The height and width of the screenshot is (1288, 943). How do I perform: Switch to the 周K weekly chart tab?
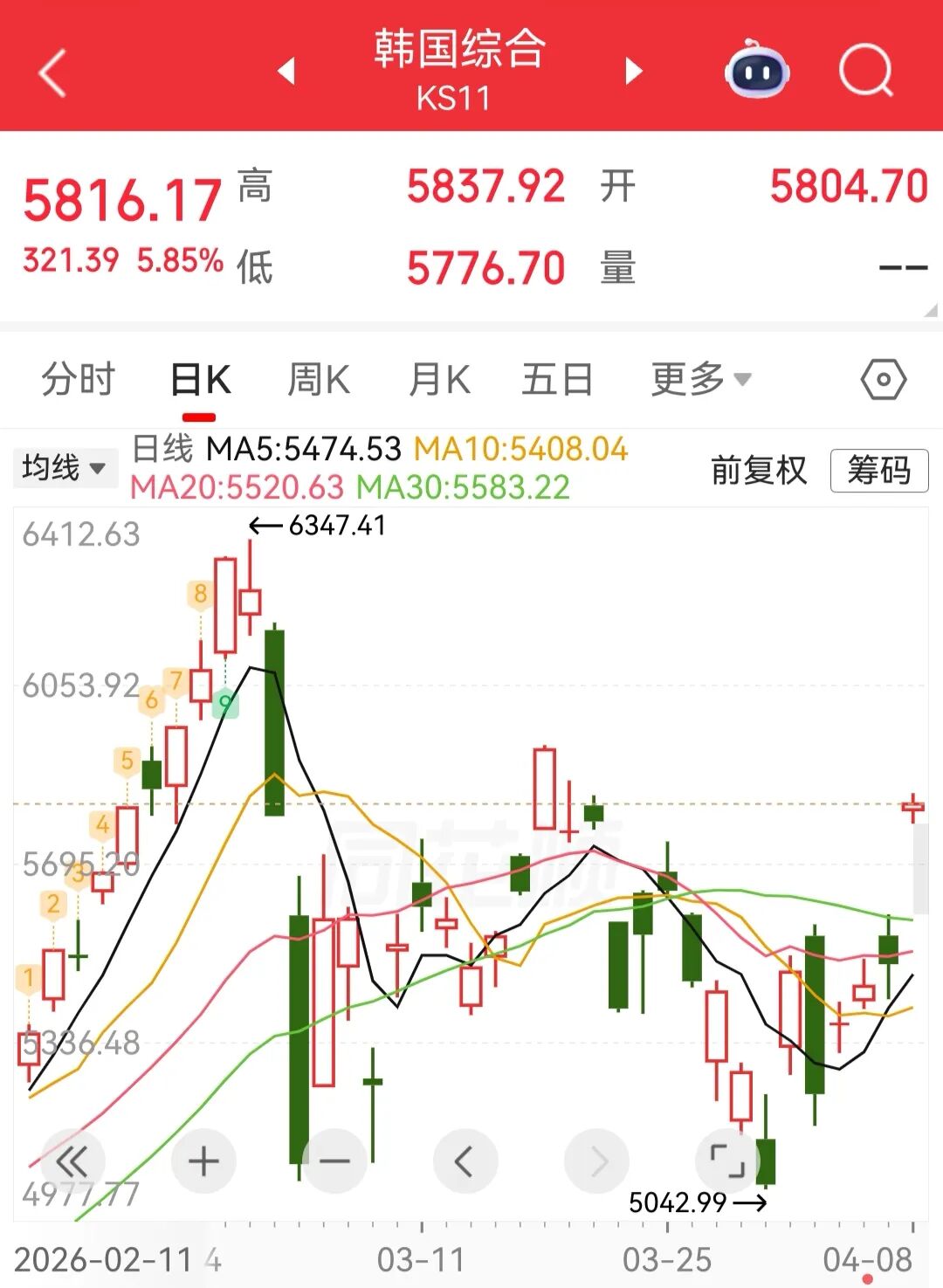320,379
